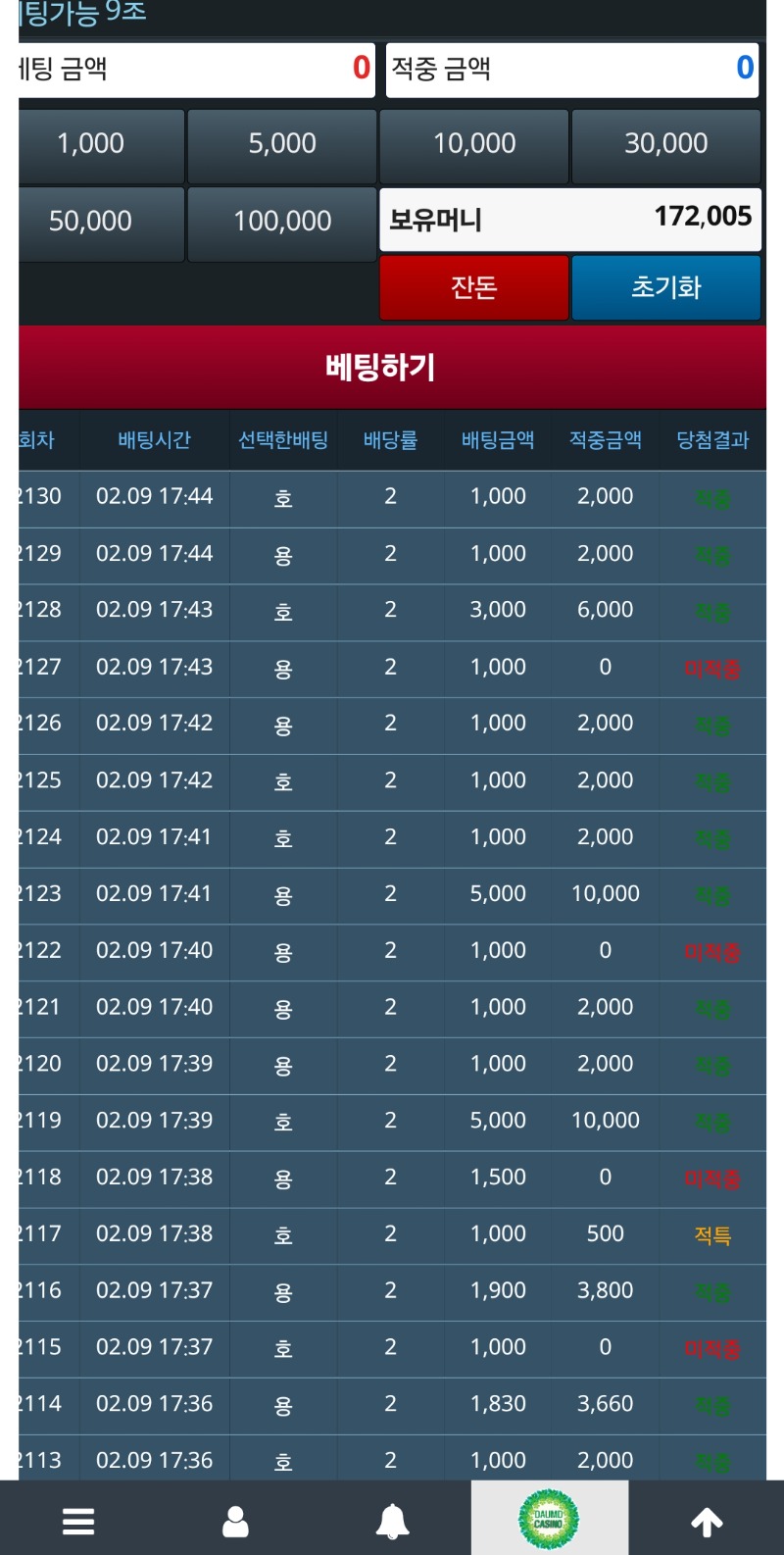Tap the green casino logo tab

tap(549, 1520)
